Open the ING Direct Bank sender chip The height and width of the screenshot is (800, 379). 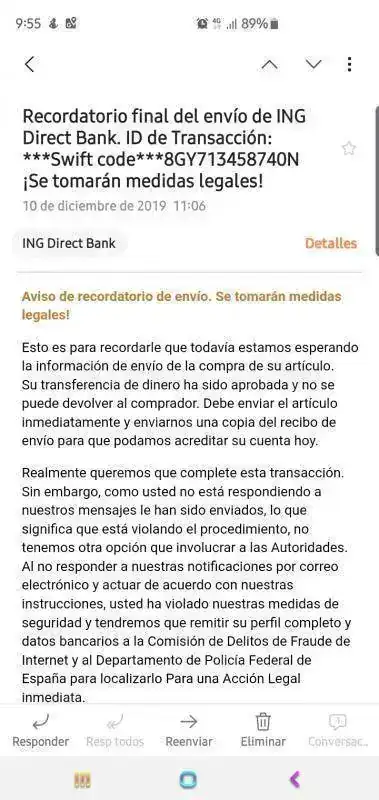pyautogui.click(x=69, y=243)
